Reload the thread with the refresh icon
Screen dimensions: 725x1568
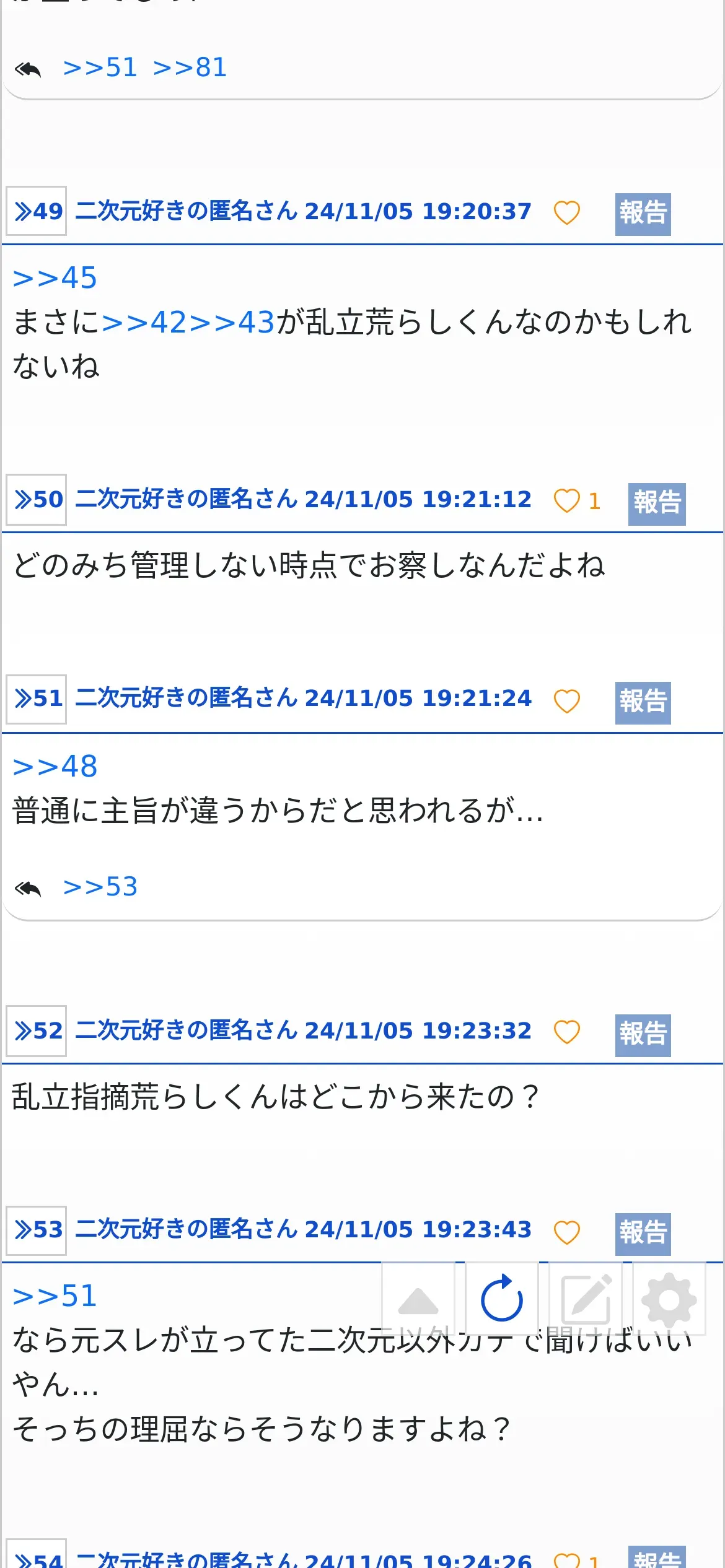point(502,1299)
